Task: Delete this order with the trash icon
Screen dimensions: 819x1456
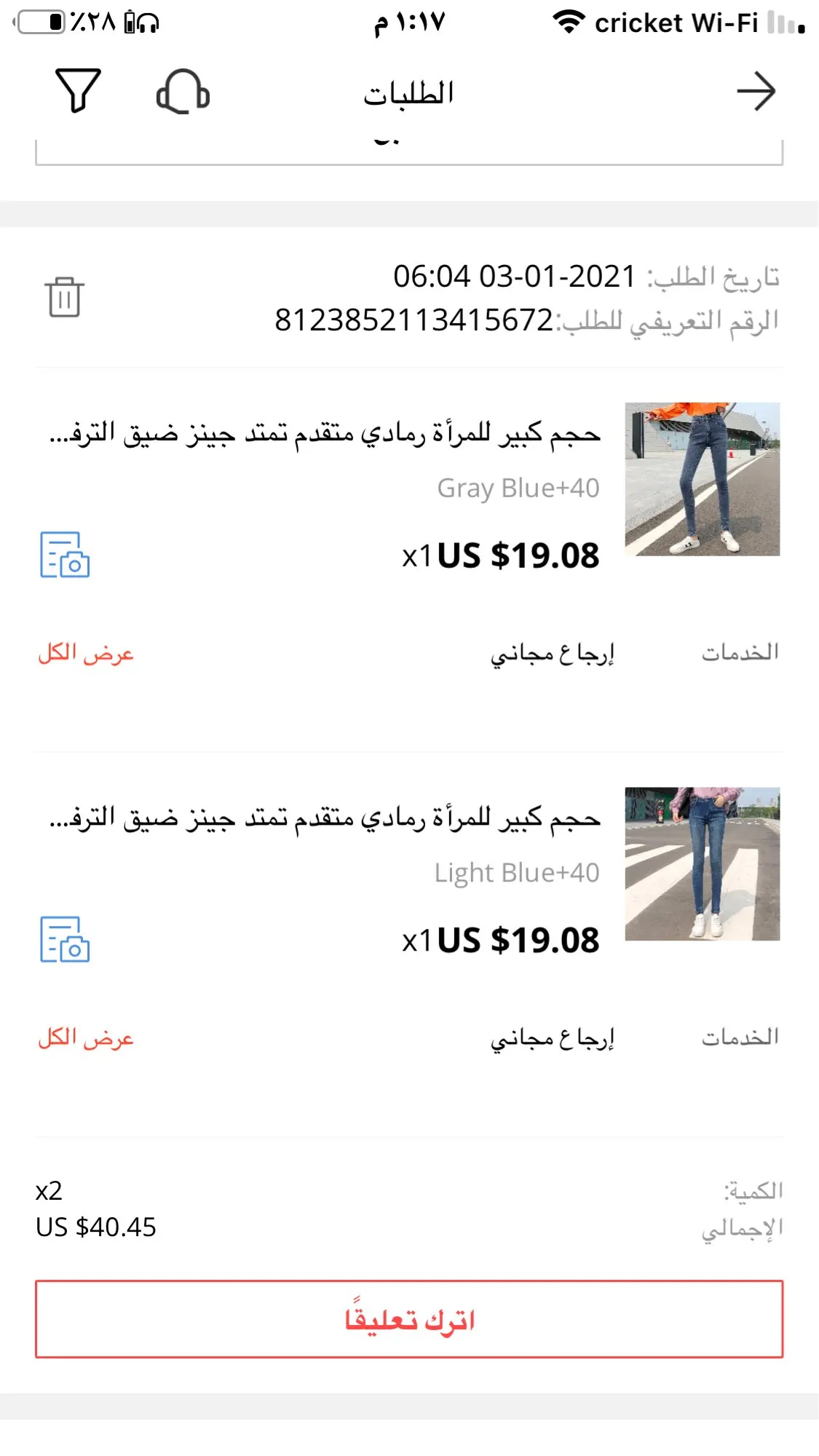Action: pyautogui.click(x=64, y=297)
